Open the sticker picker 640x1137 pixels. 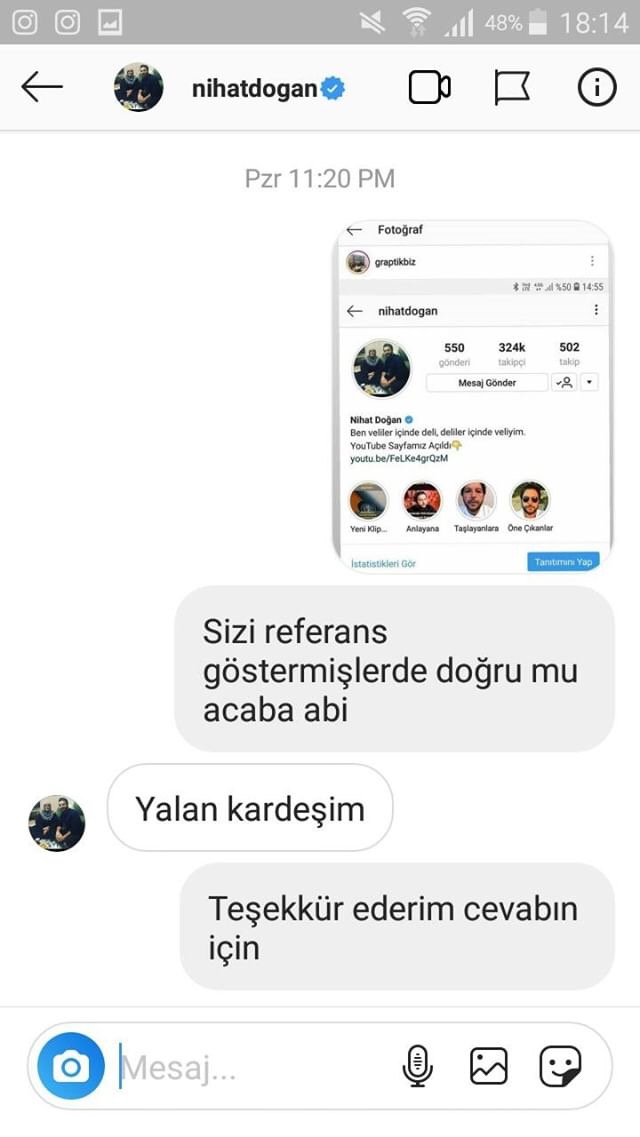[x=560, y=1066]
